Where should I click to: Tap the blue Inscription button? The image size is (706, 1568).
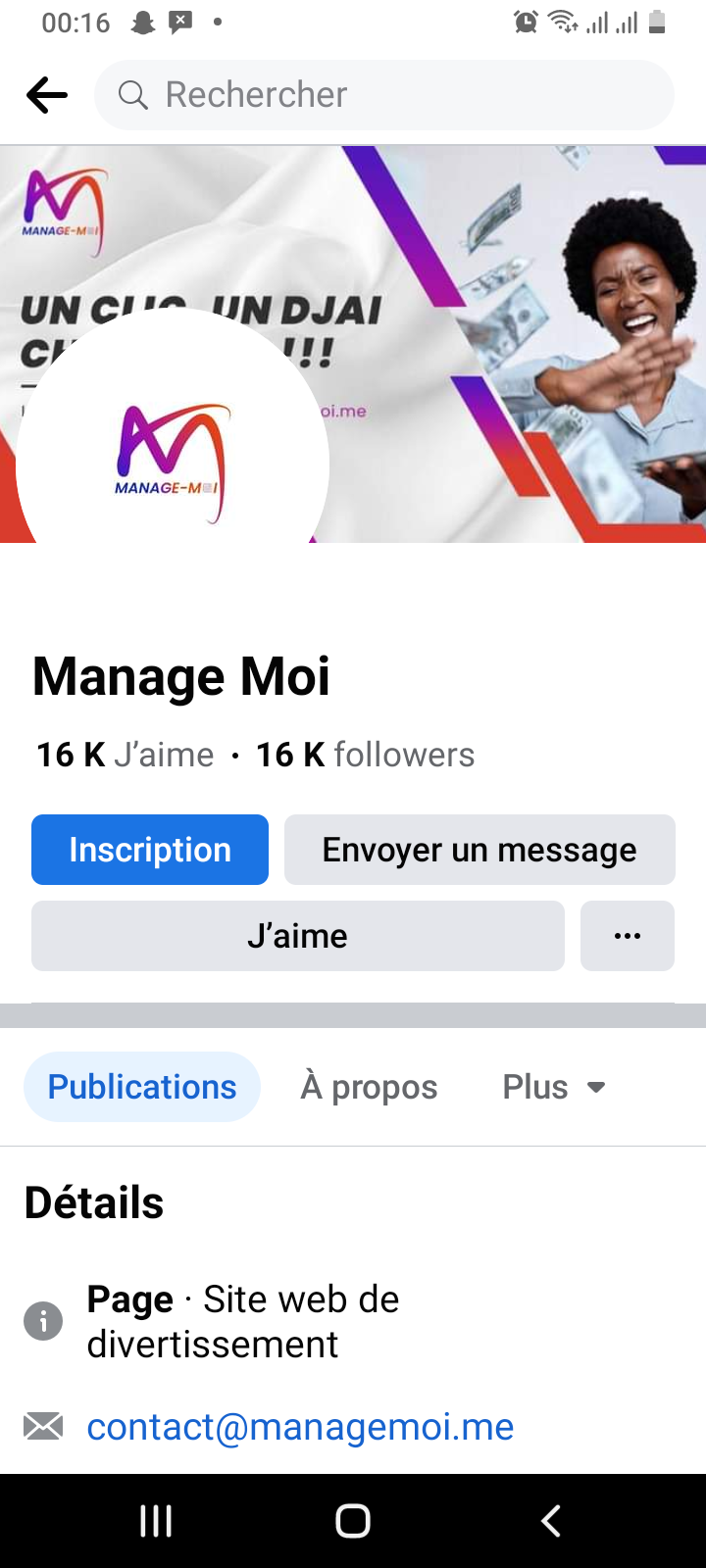(150, 850)
